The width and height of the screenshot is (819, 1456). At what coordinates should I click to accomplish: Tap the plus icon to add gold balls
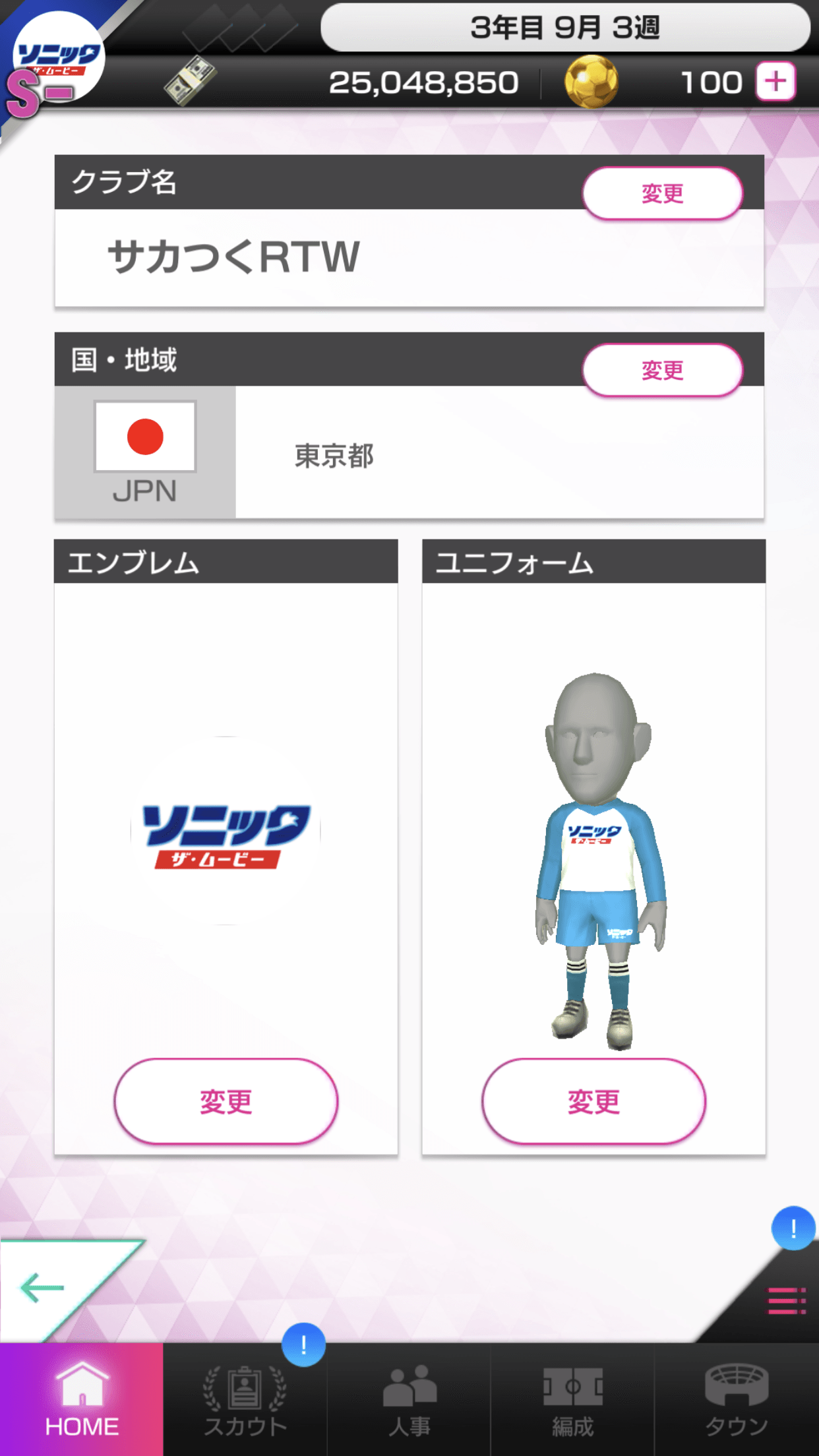775,82
